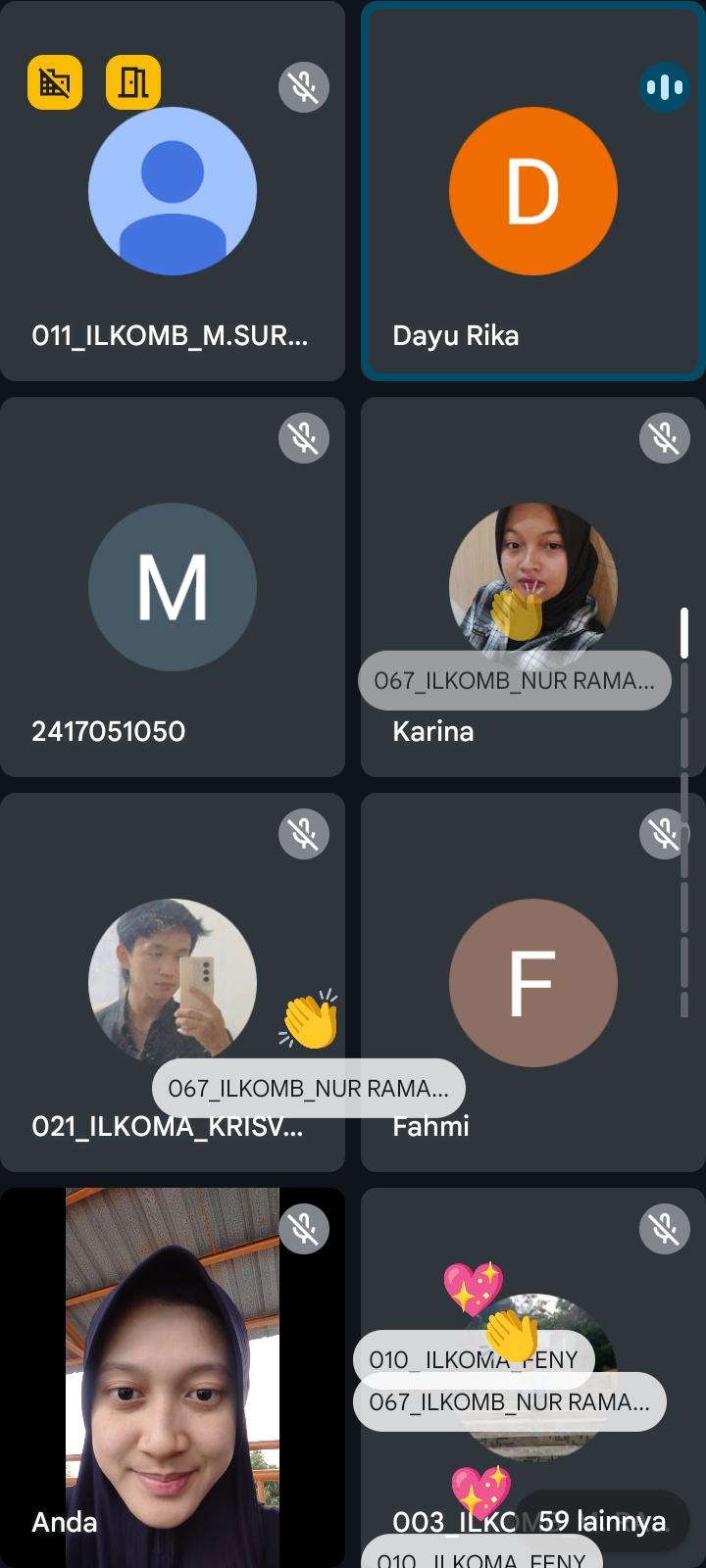Tap your own video tile labeled Anda

click(x=173, y=1377)
